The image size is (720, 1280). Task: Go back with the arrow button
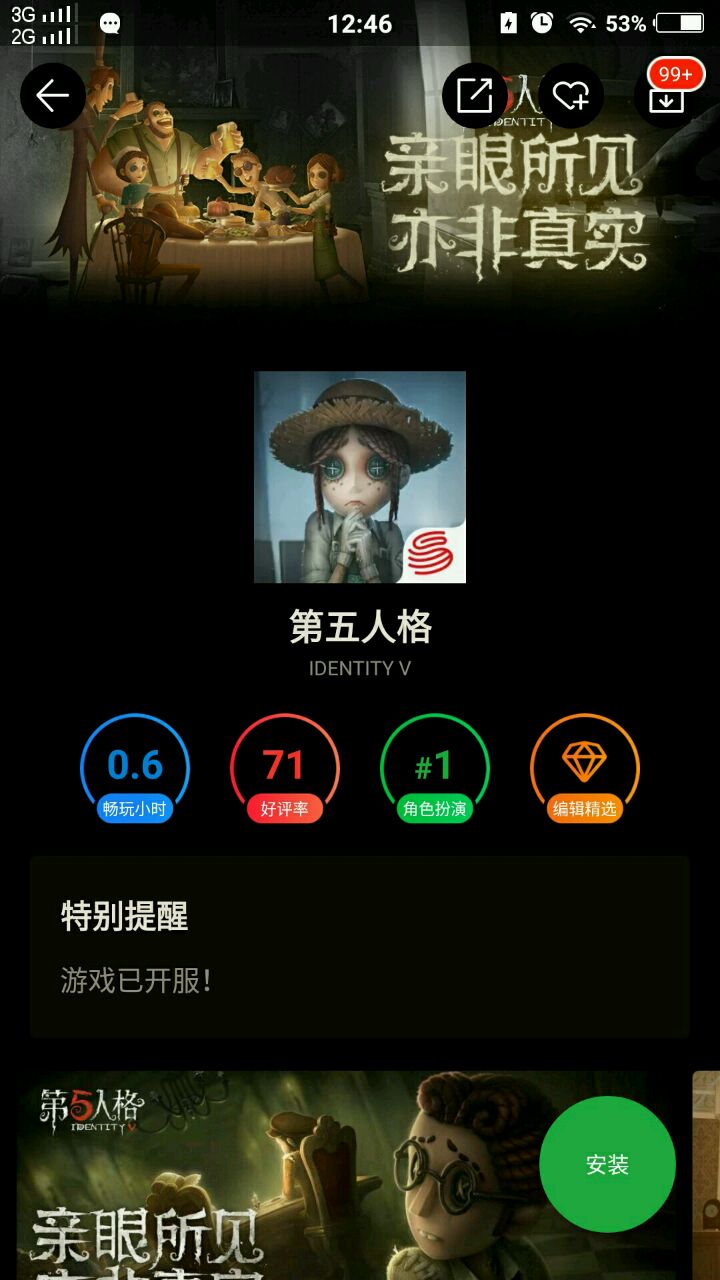click(53, 95)
